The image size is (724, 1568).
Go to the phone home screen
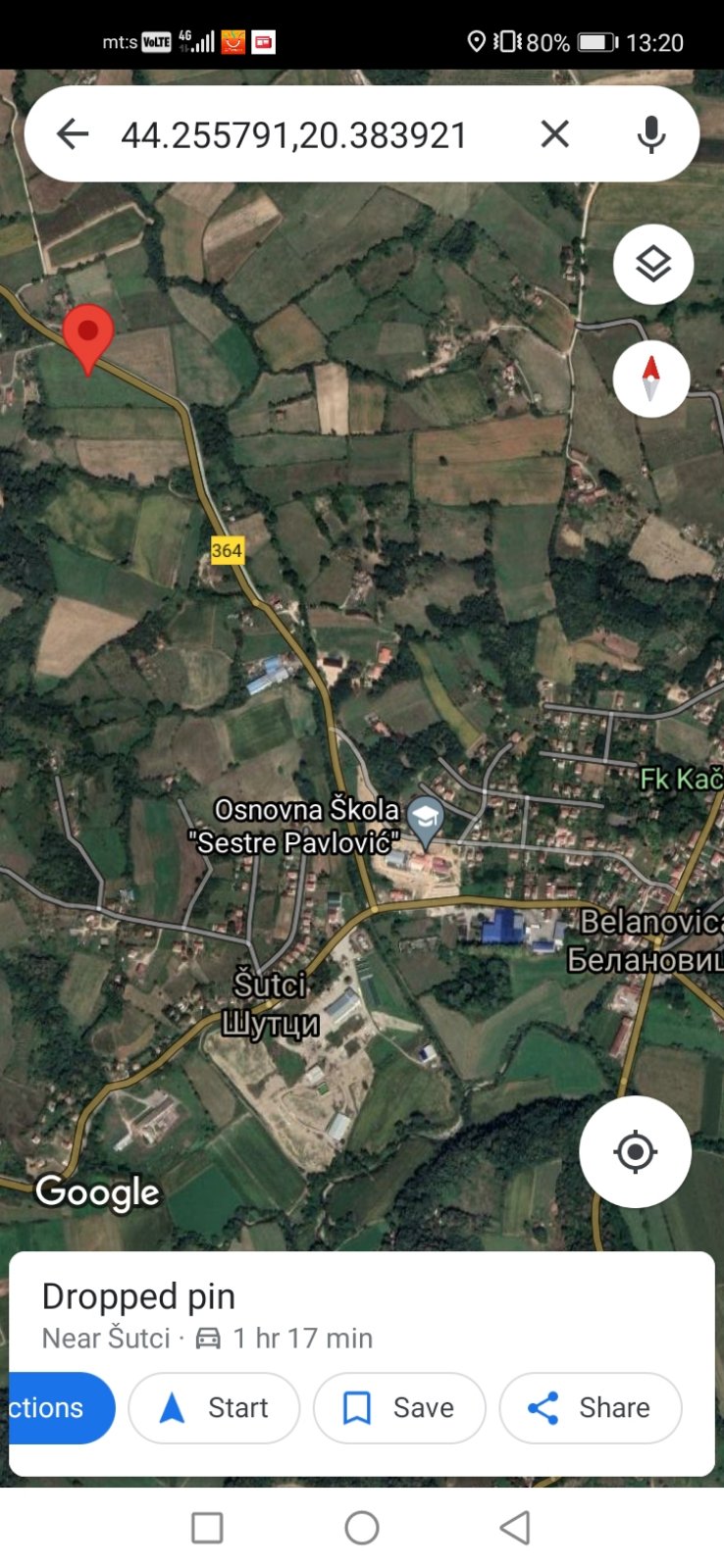click(x=362, y=1527)
